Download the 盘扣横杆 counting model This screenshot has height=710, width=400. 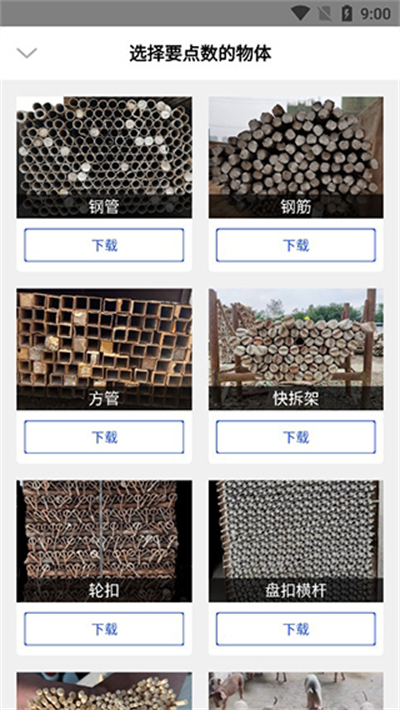[296, 629]
